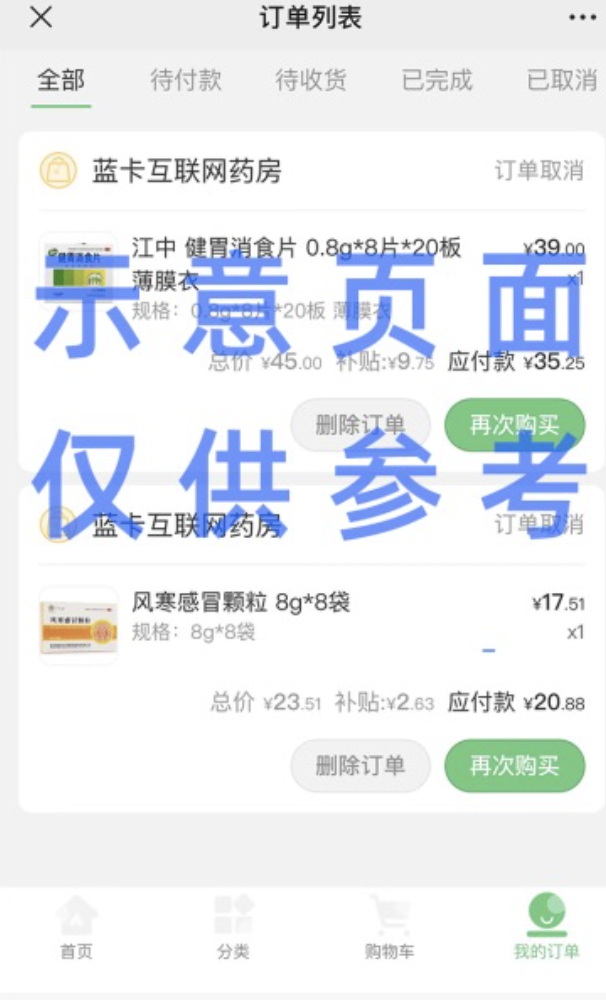Buy 健胃消食片 again with 再次购买
The image size is (606, 1000).
514,425
